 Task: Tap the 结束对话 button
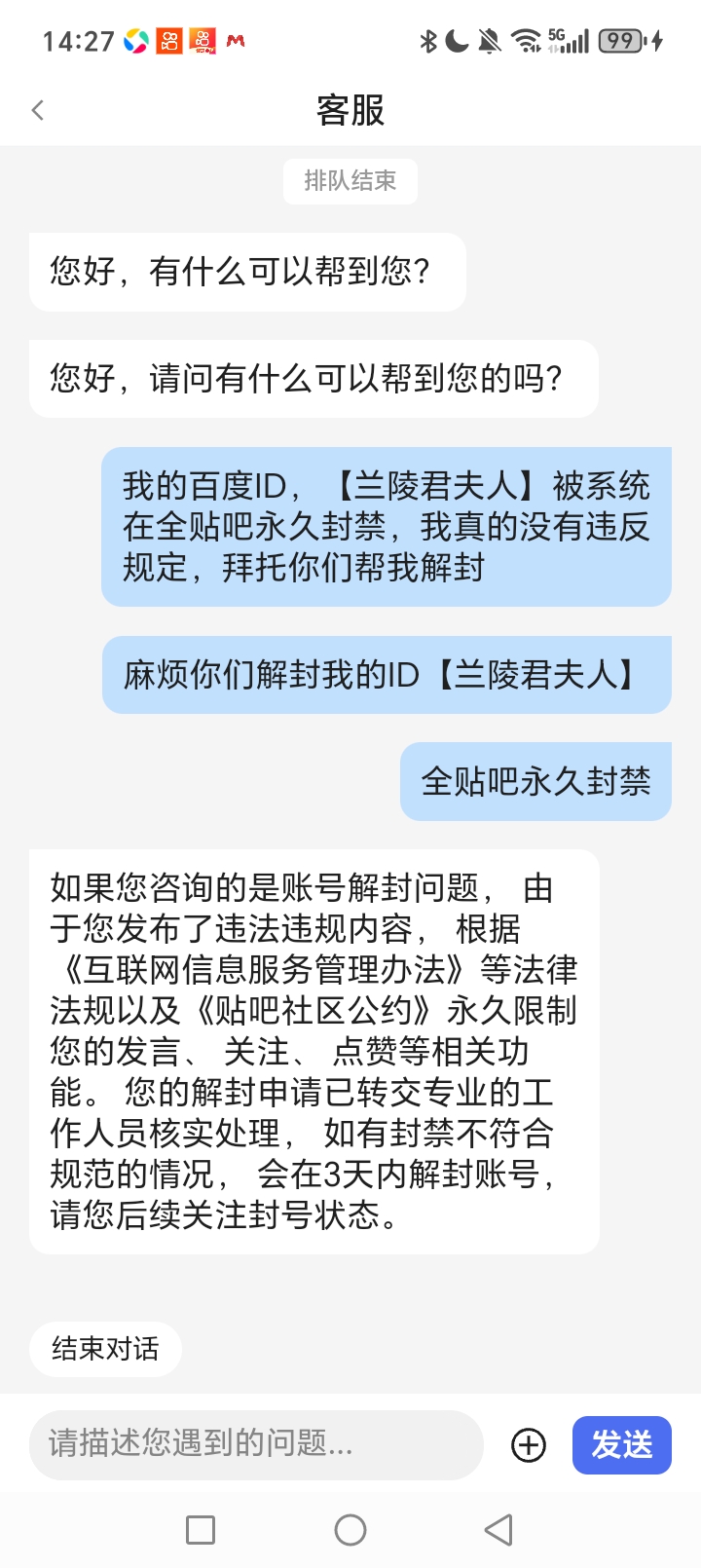(105, 1349)
